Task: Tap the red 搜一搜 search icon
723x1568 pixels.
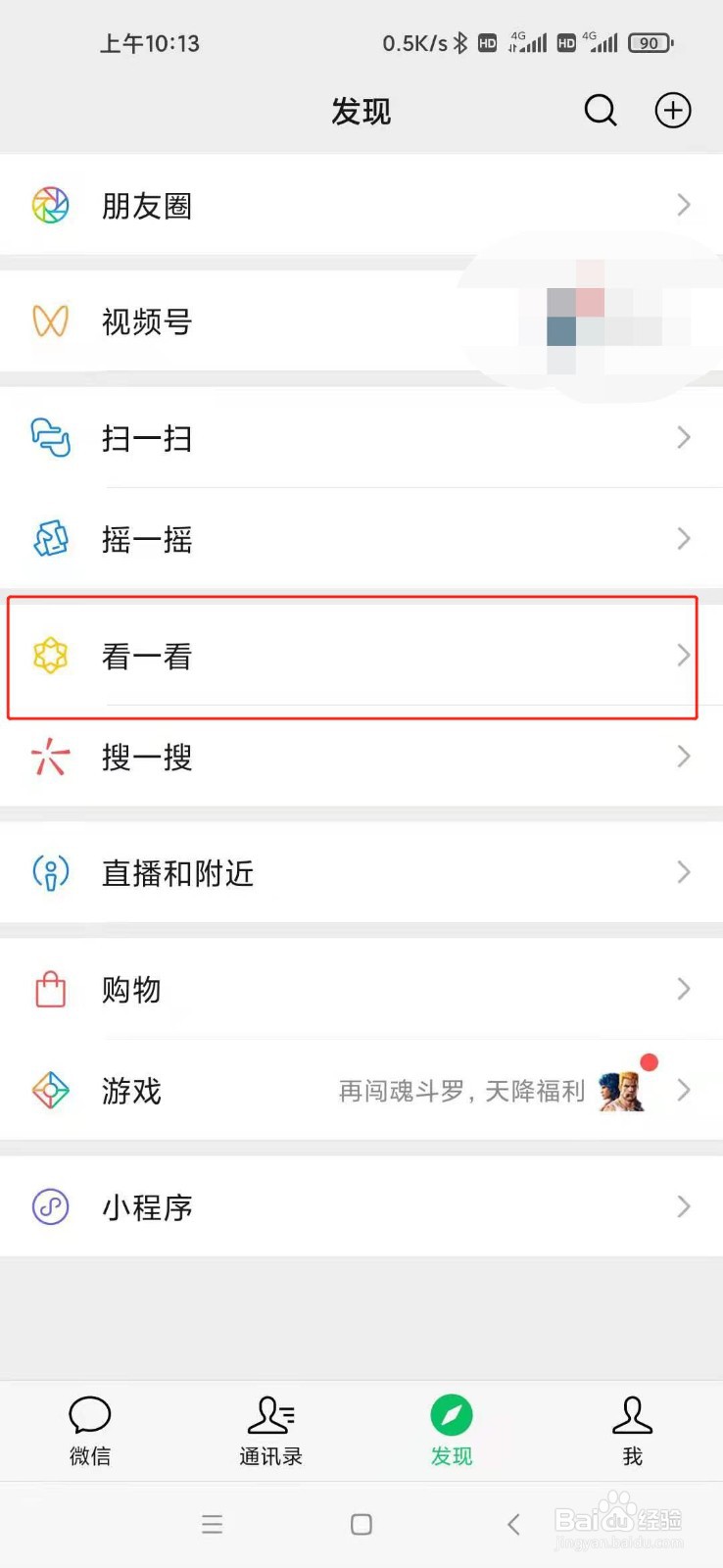Action: (x=50, y=757)
